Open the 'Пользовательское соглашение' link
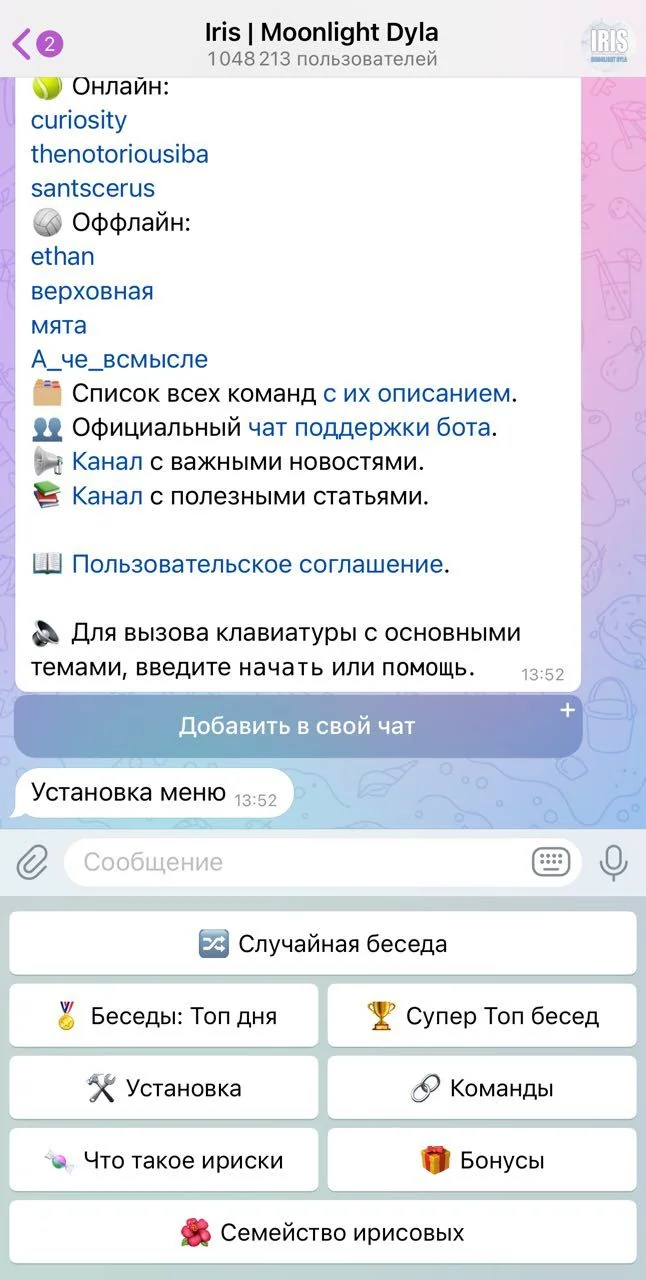This screenshot has height=1280, width=646. point(257,564)
